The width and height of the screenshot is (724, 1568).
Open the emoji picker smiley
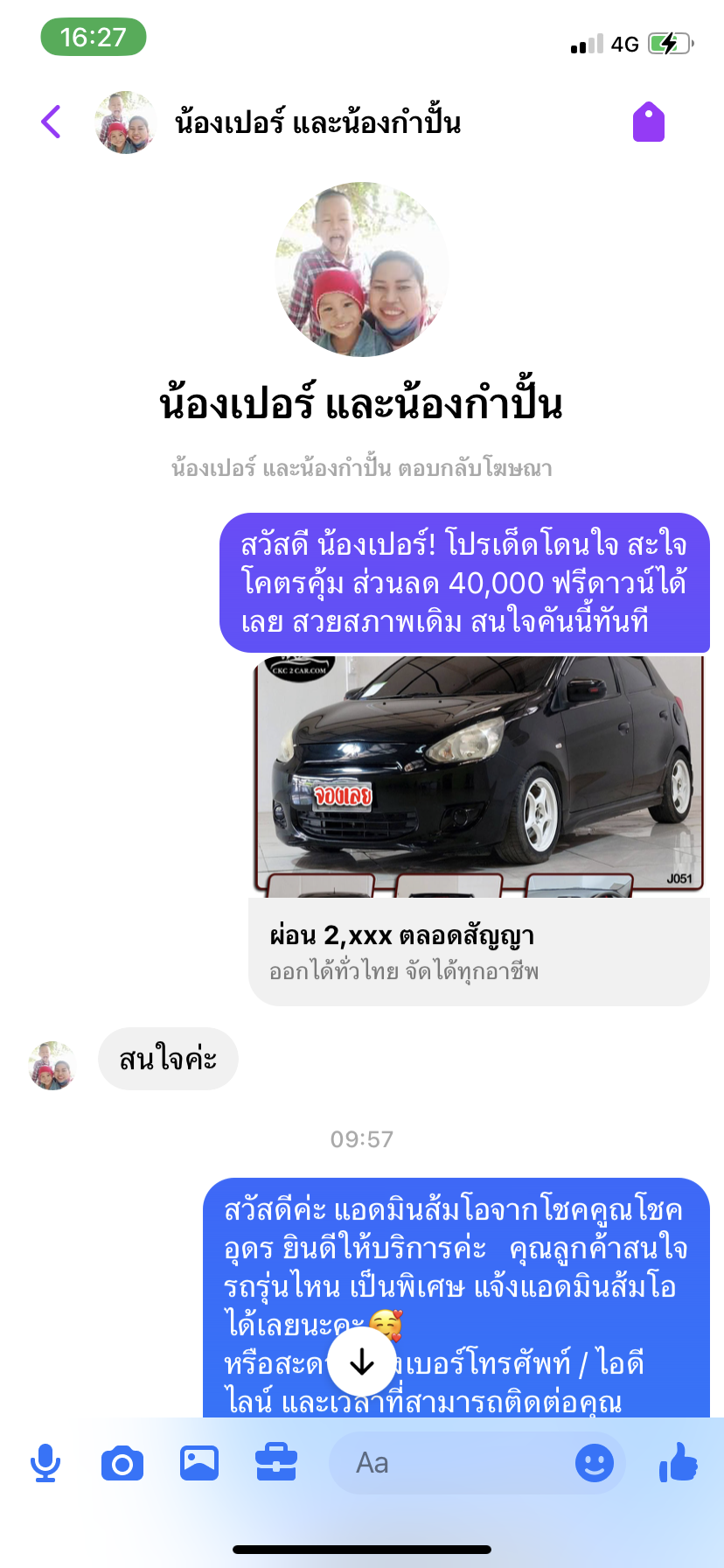(595, 1462)
